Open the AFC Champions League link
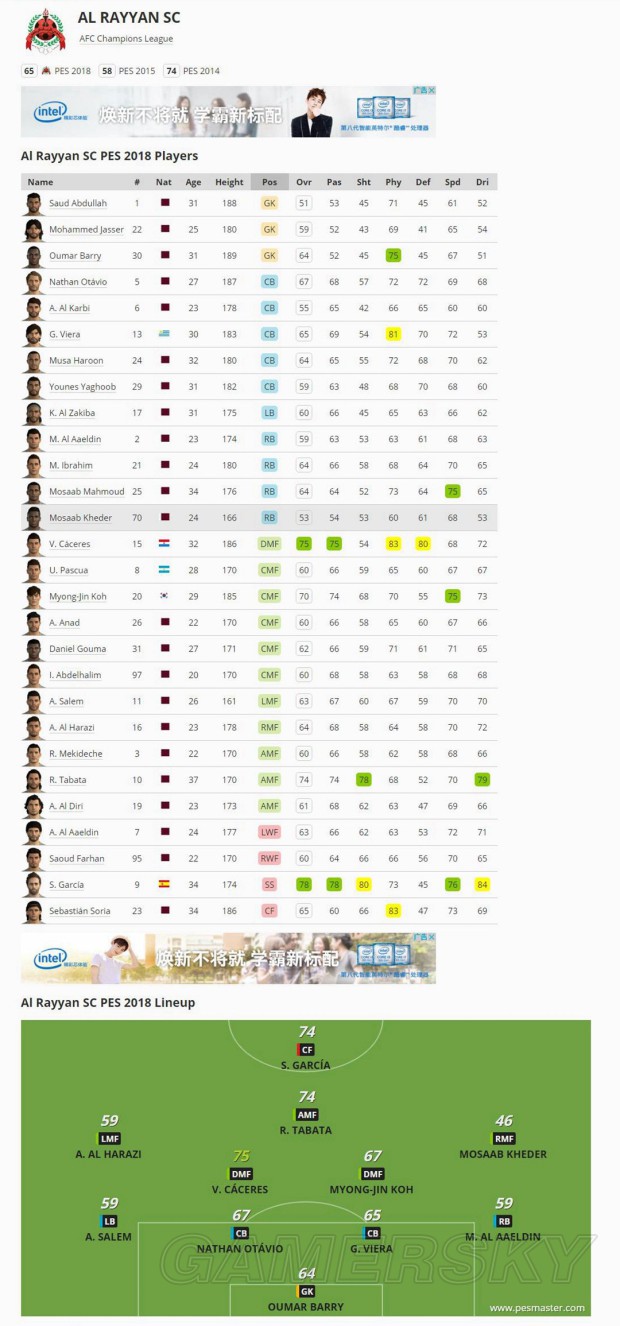This screenshot has width=620, height=1326. [126, 39]
